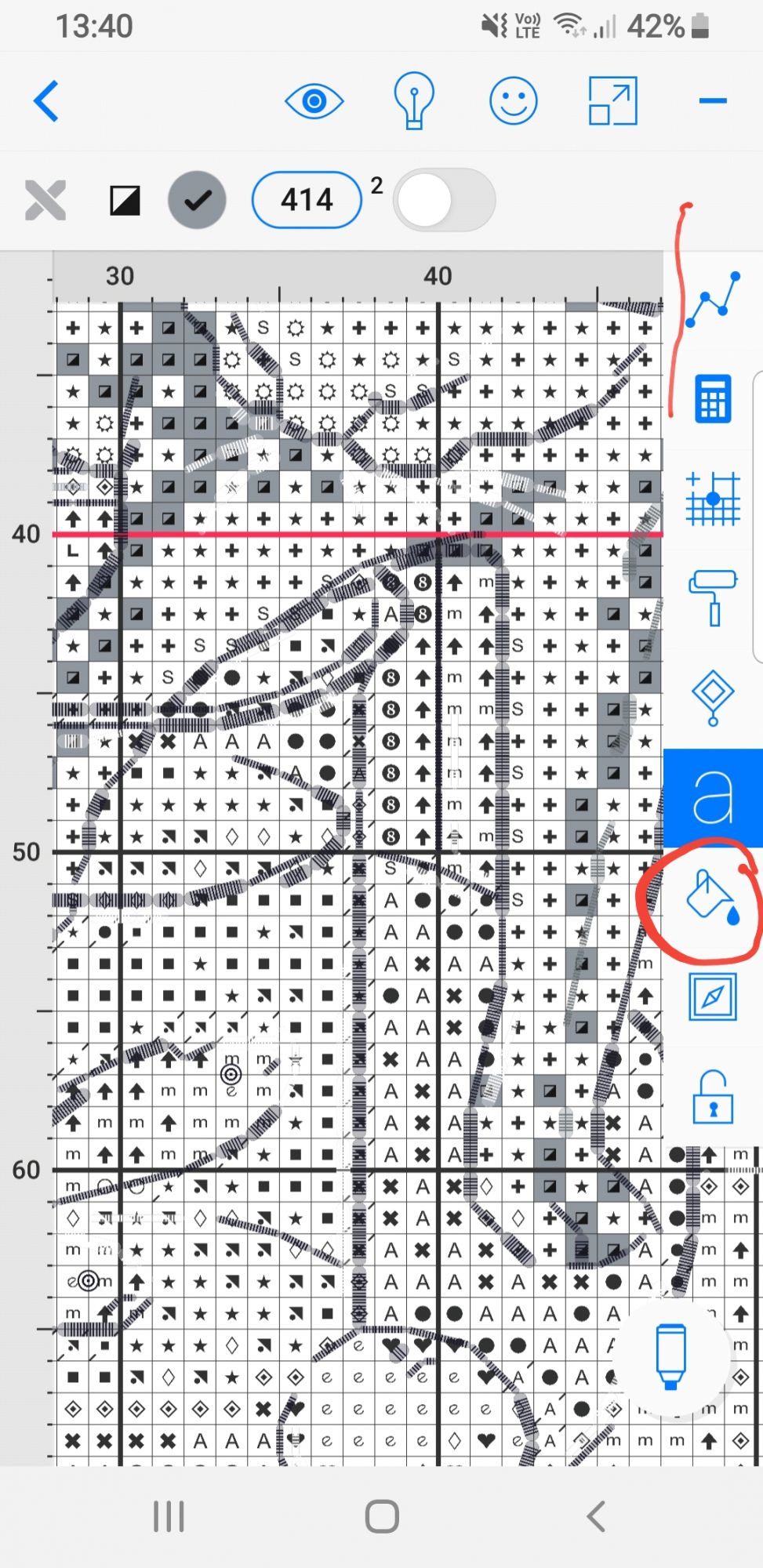Go back using the blue arrow
Viewport: 763px width, 1568px height.
coord(46,101)
